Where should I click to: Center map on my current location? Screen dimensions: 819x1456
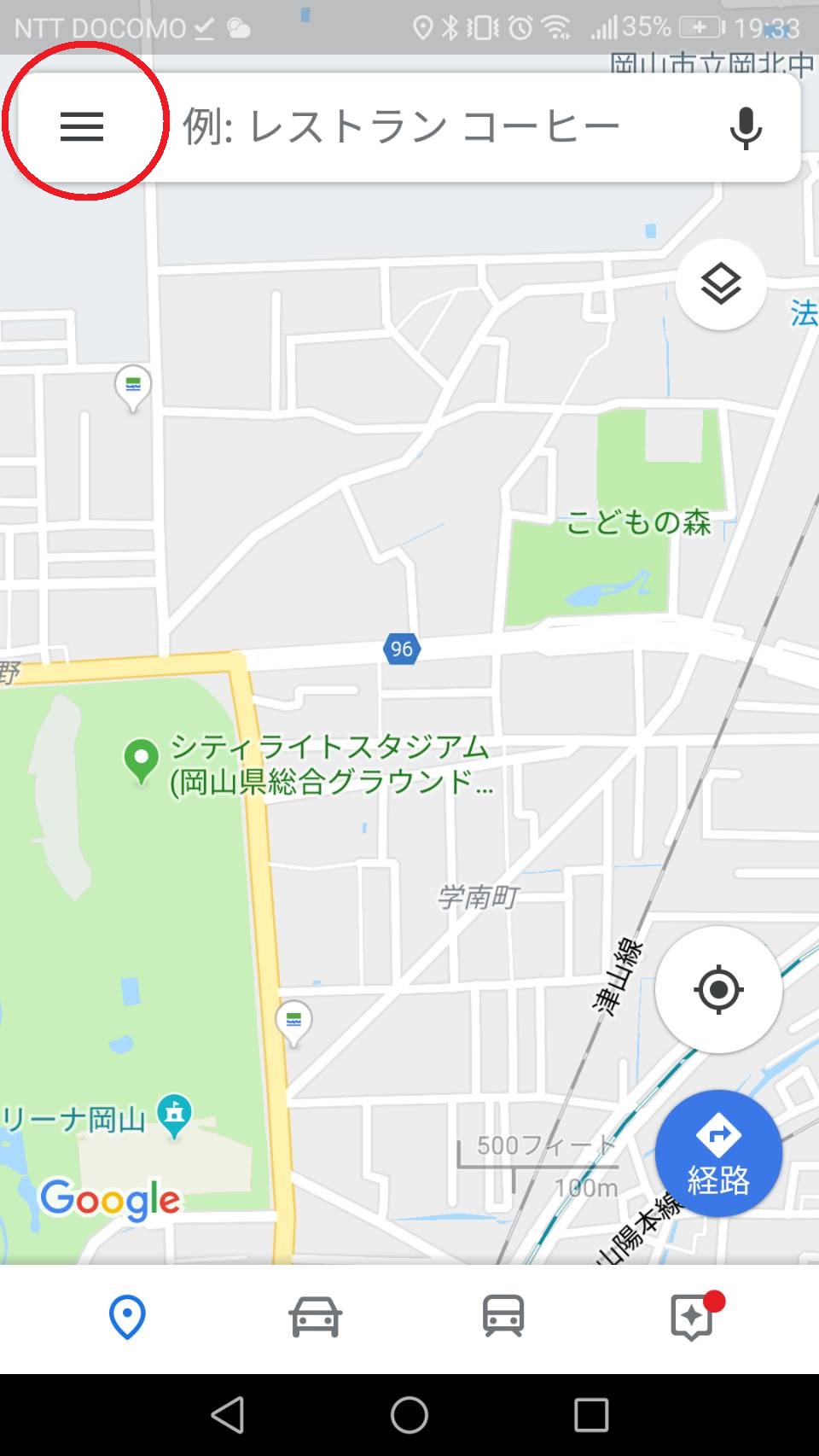(x=718, y=990)
